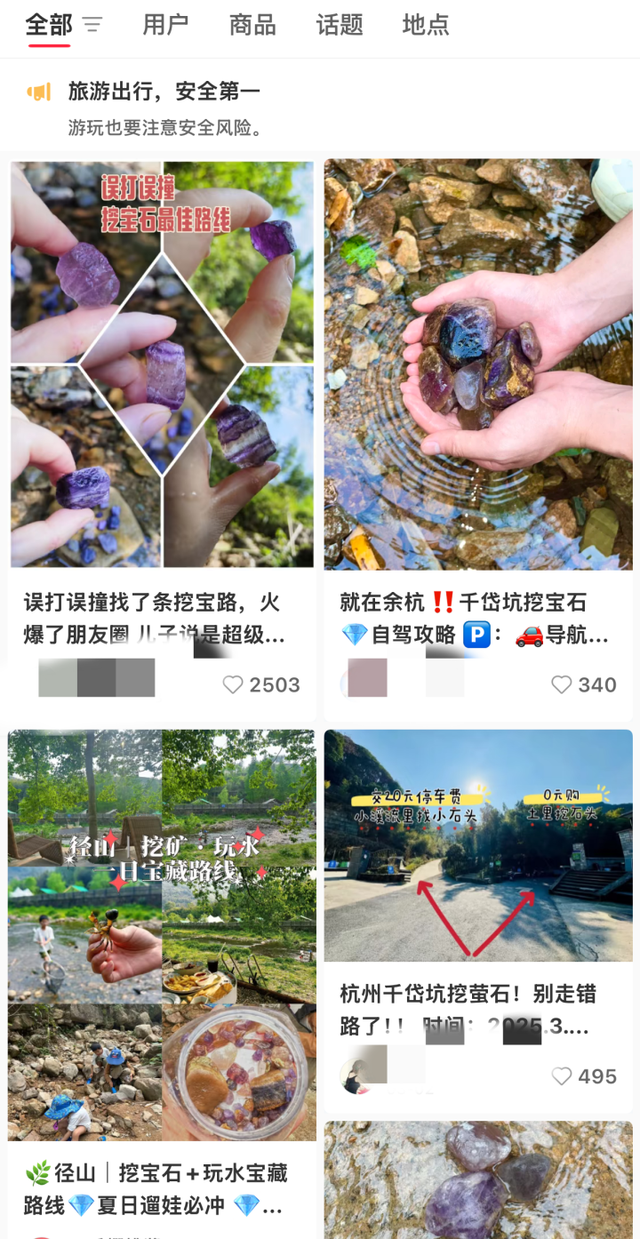Open the 径山｜挖宝石+玩水宝藏路线 post
Screen dimensions: 640x1239
[162, 935]
